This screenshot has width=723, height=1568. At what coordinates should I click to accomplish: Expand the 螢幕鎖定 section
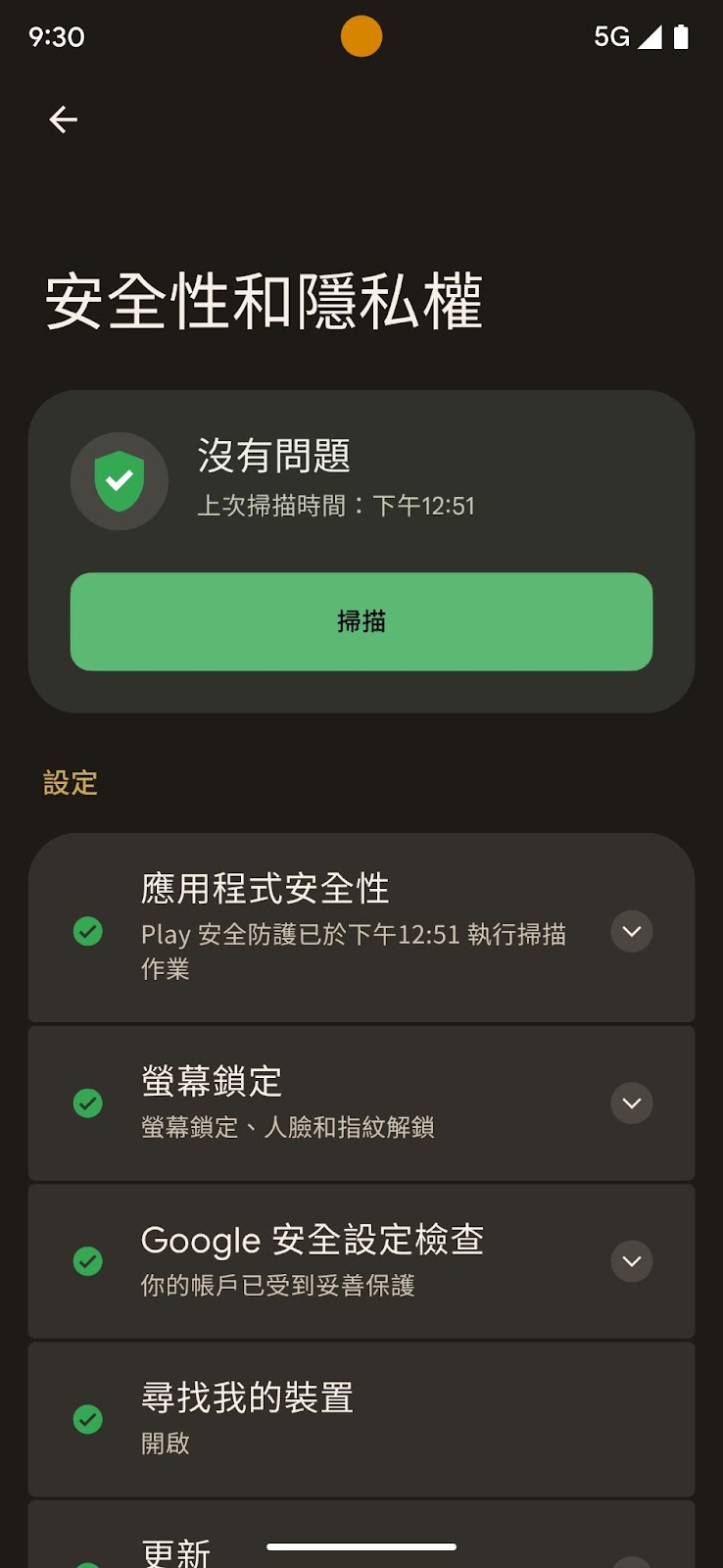(632, 1103)
